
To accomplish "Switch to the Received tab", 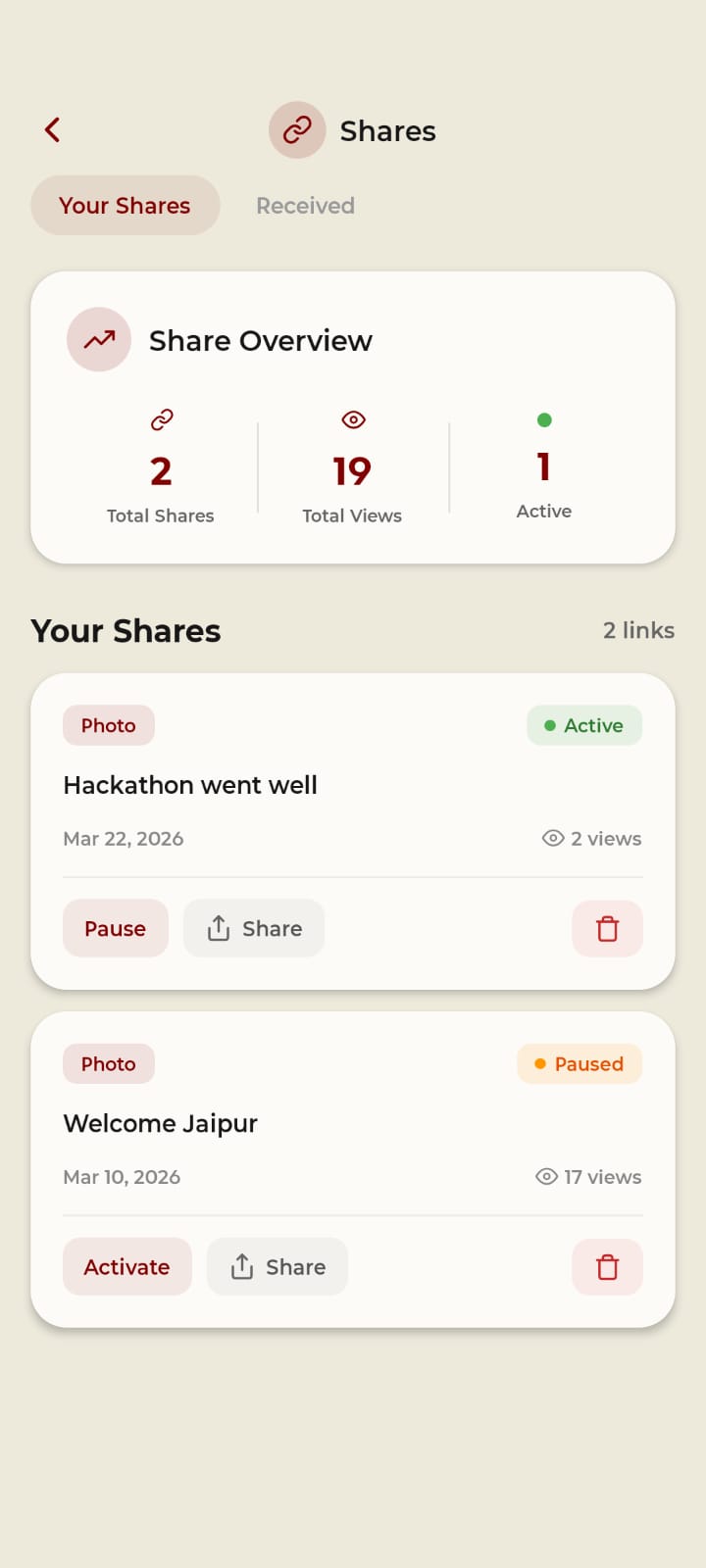I will point(305,206).
